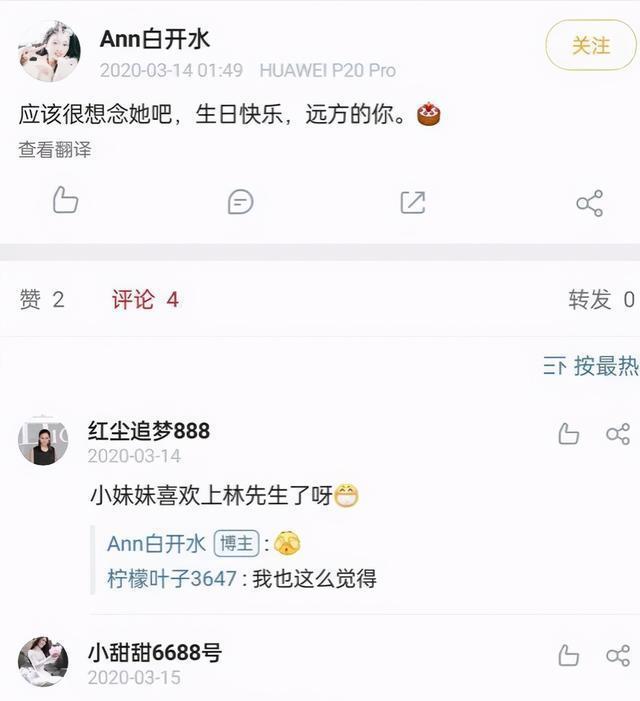
Task: Share the comment from 红尘追梦888
Action: coord(618,434)
